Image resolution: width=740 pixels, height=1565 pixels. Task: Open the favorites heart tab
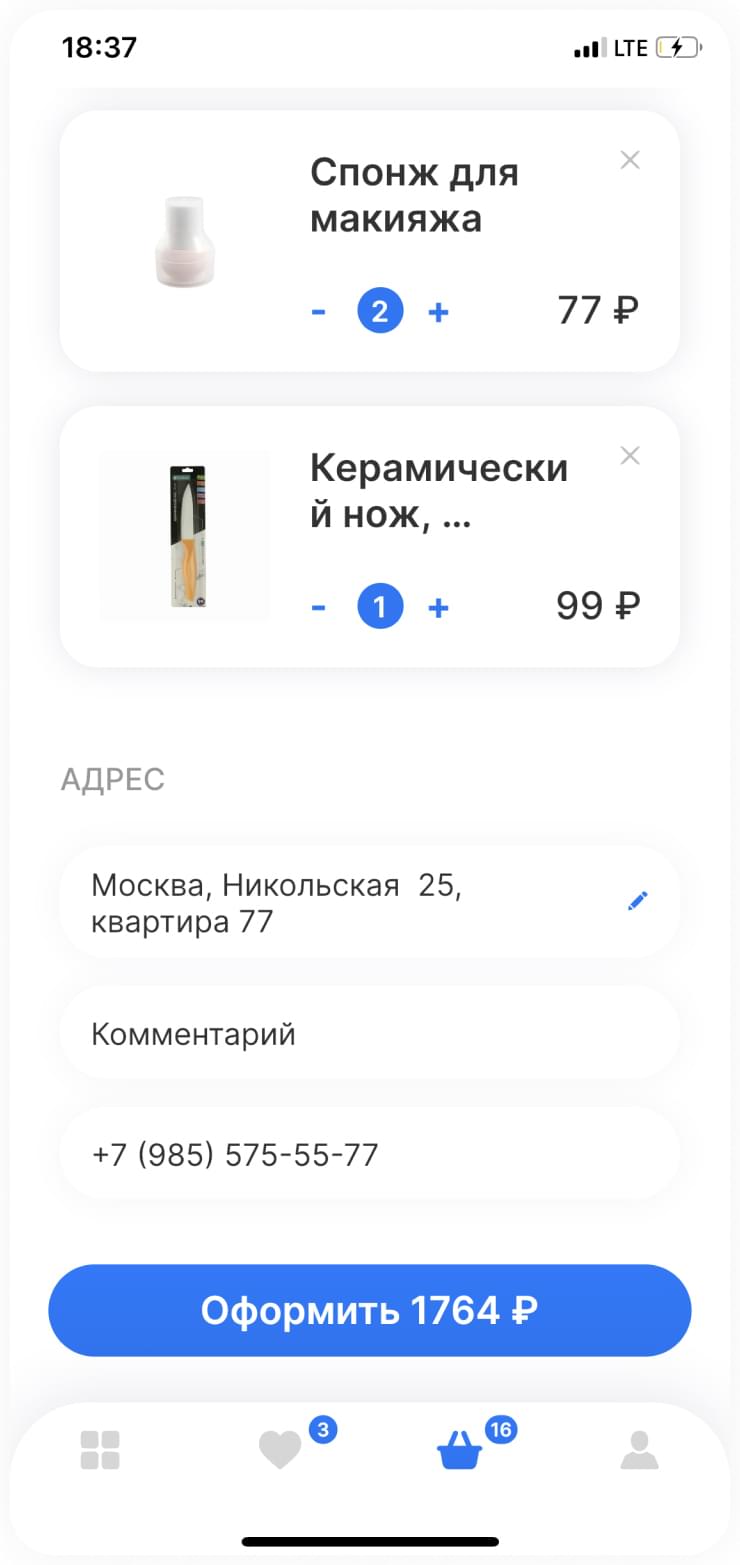[x=280, y=1450]
